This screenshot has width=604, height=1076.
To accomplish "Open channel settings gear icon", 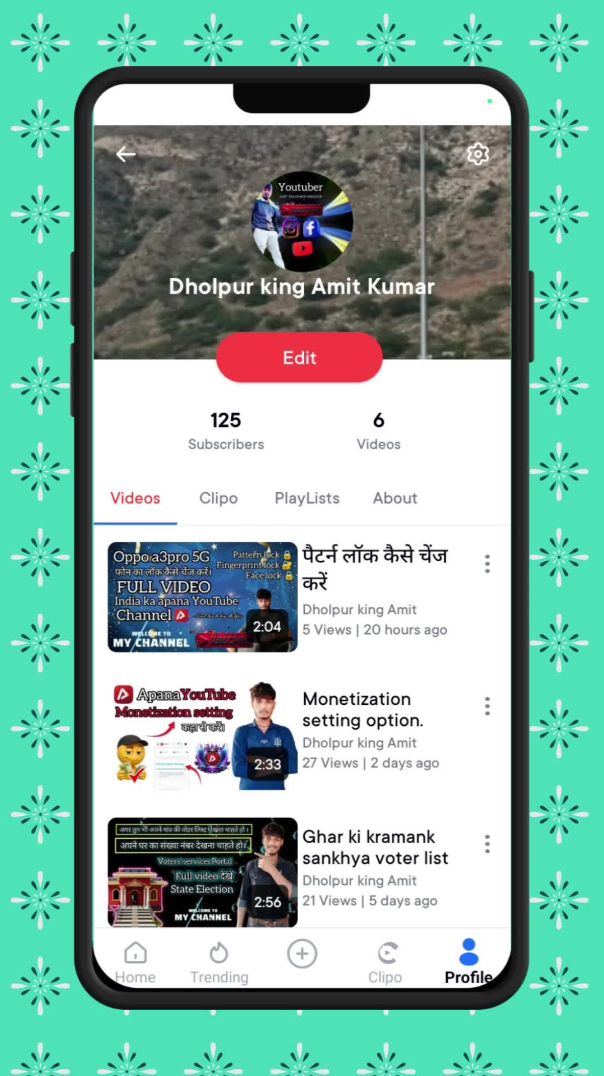I will pos(478,154).
